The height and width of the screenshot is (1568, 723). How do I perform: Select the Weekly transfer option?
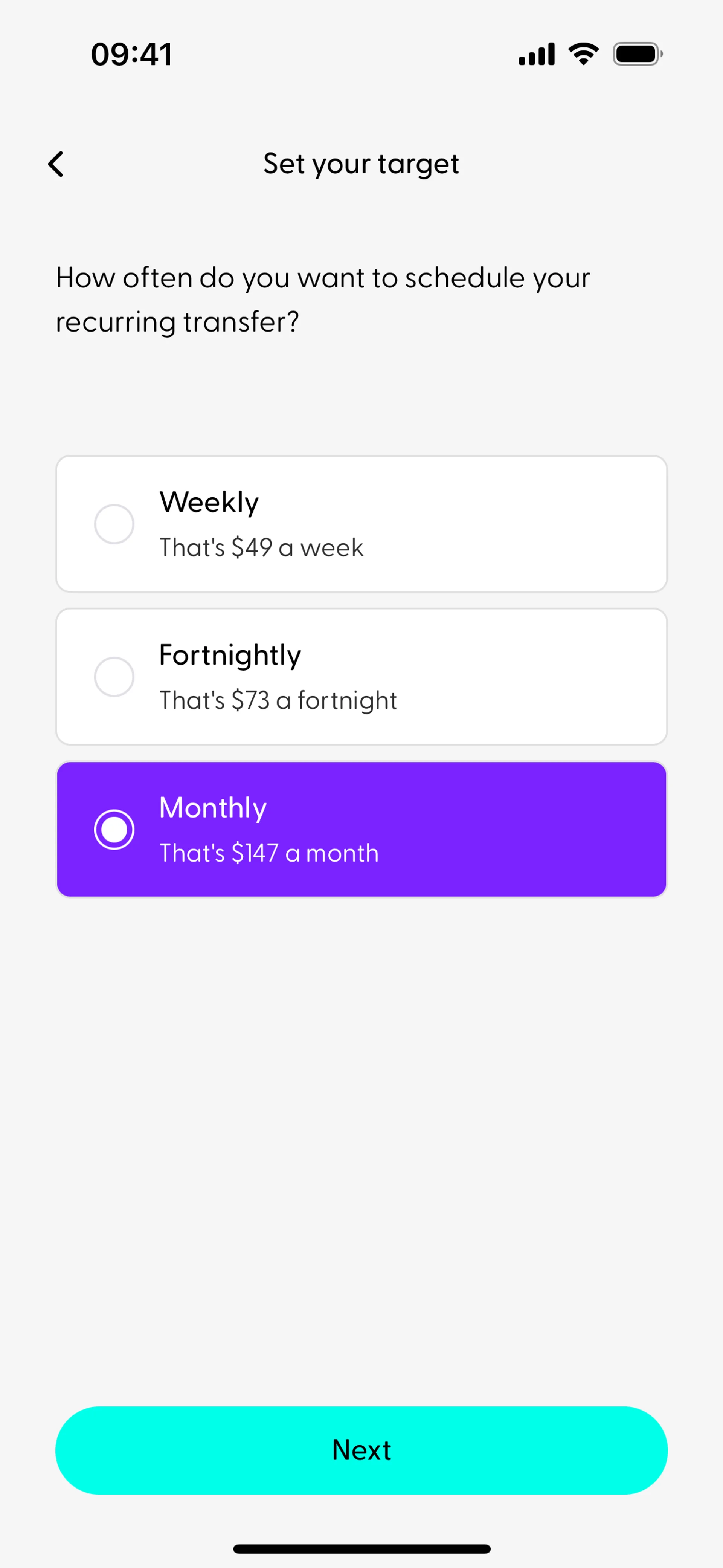point(361,523)
